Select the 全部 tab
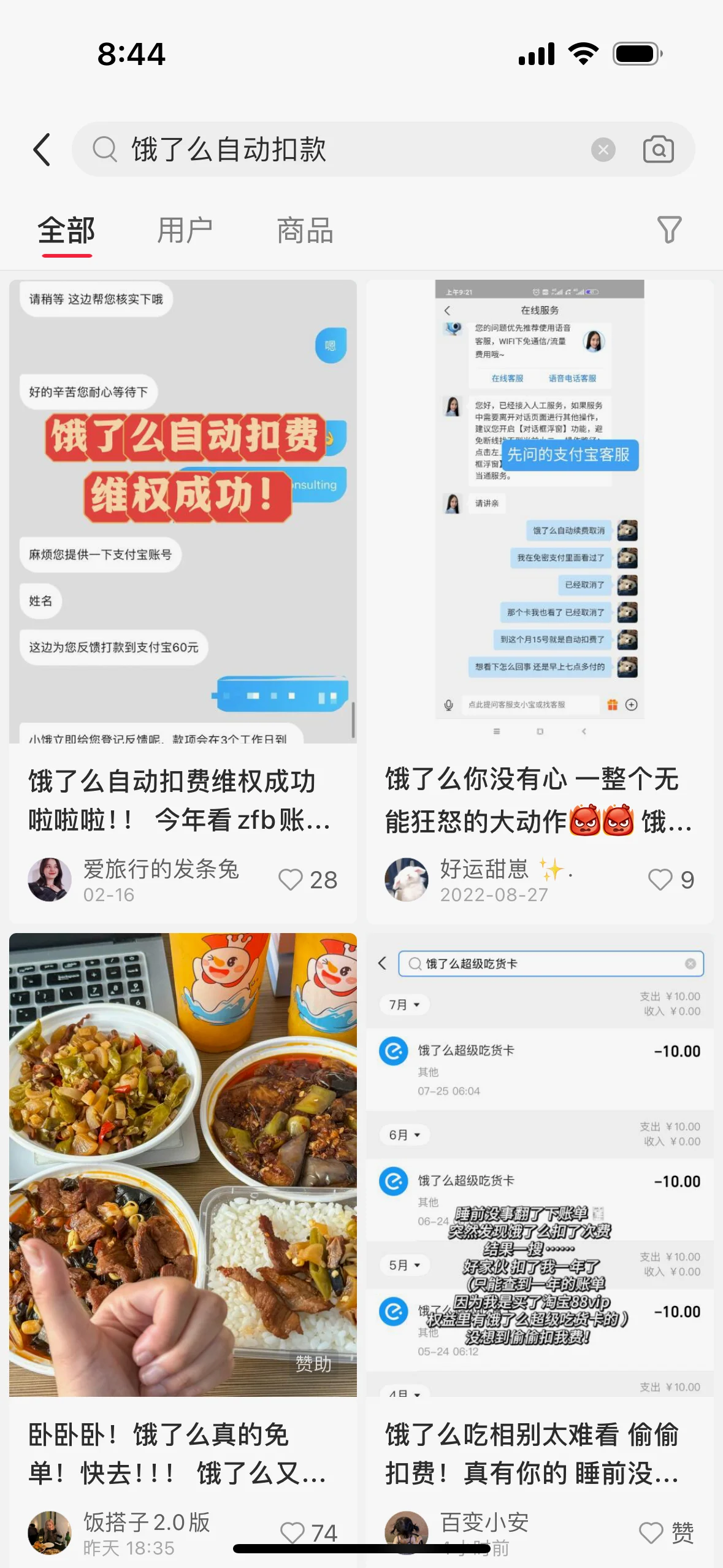Viewport: 723px width, 1568px height. tap(66, 231)
